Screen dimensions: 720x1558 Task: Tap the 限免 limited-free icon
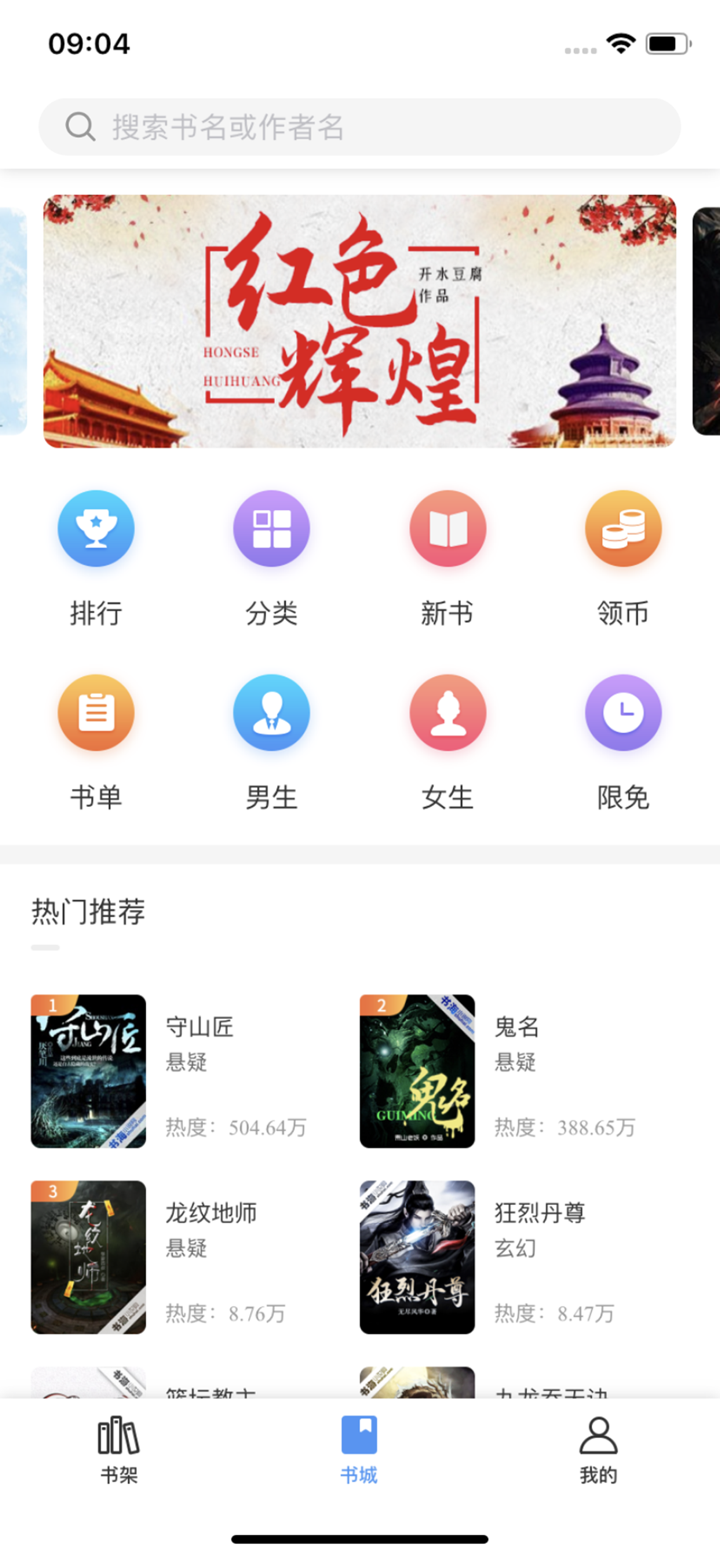[x=623, y=712]
